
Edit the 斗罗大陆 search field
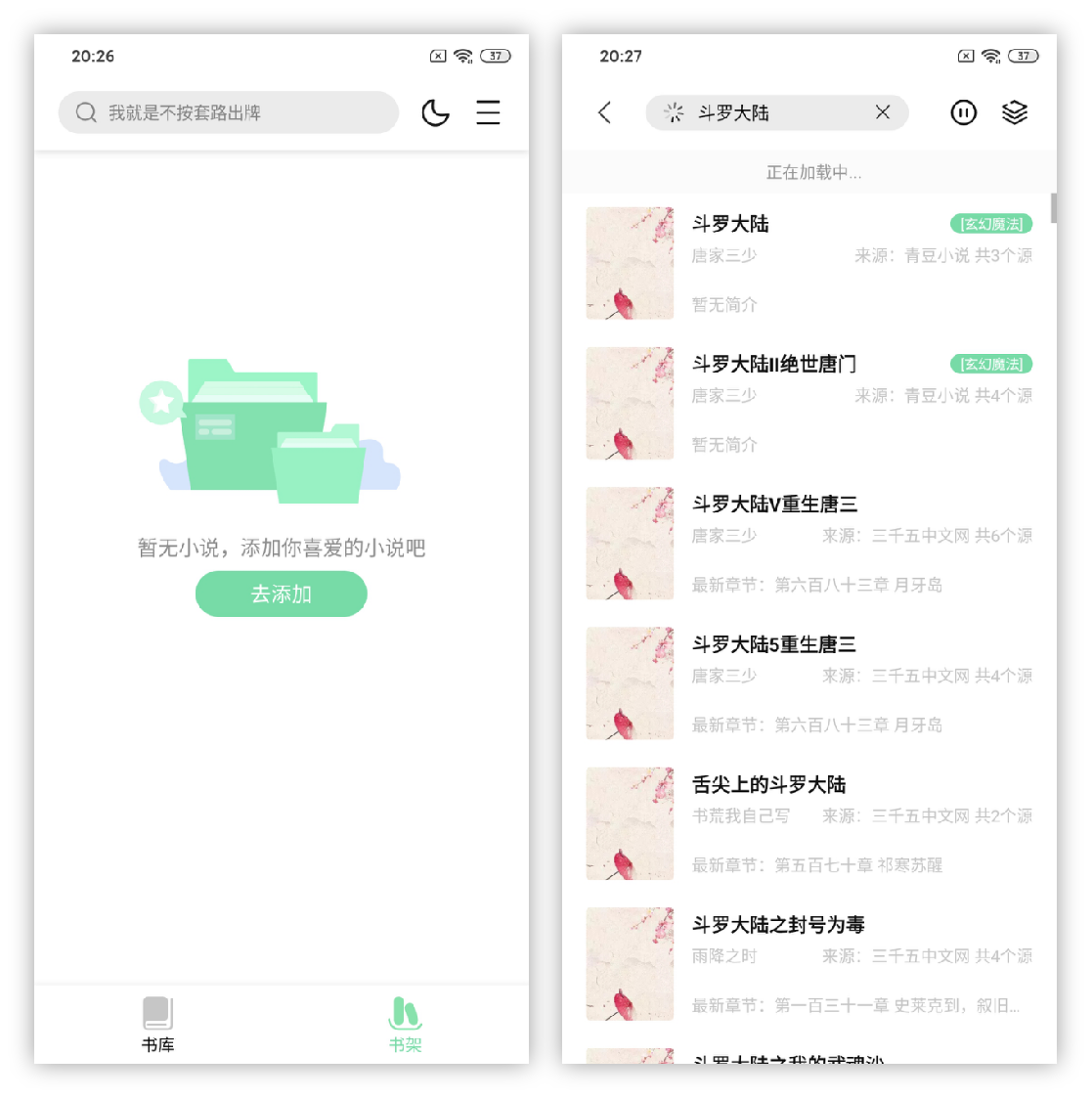pos(772,112)
